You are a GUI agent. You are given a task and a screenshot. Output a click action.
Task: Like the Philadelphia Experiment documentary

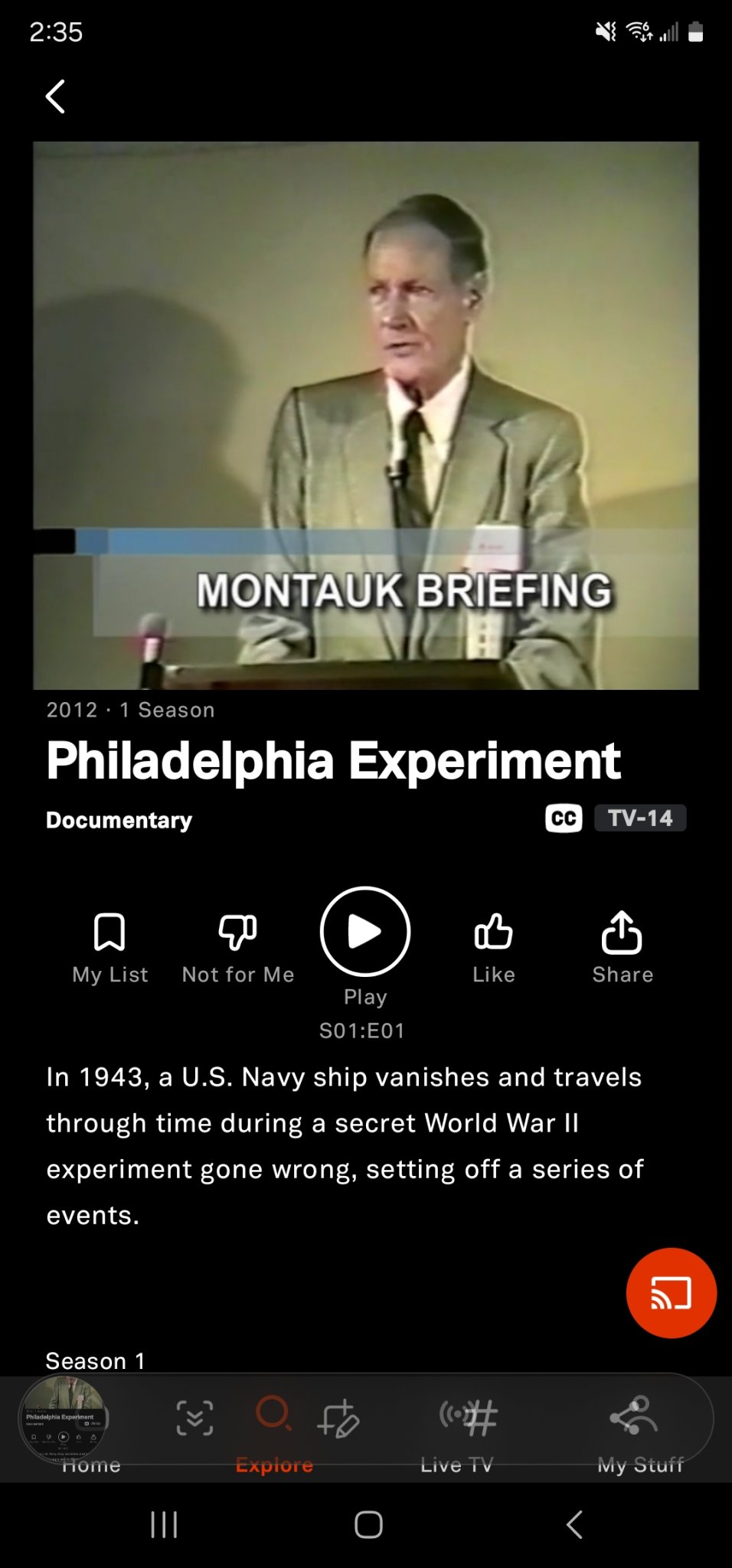[494, 947]
